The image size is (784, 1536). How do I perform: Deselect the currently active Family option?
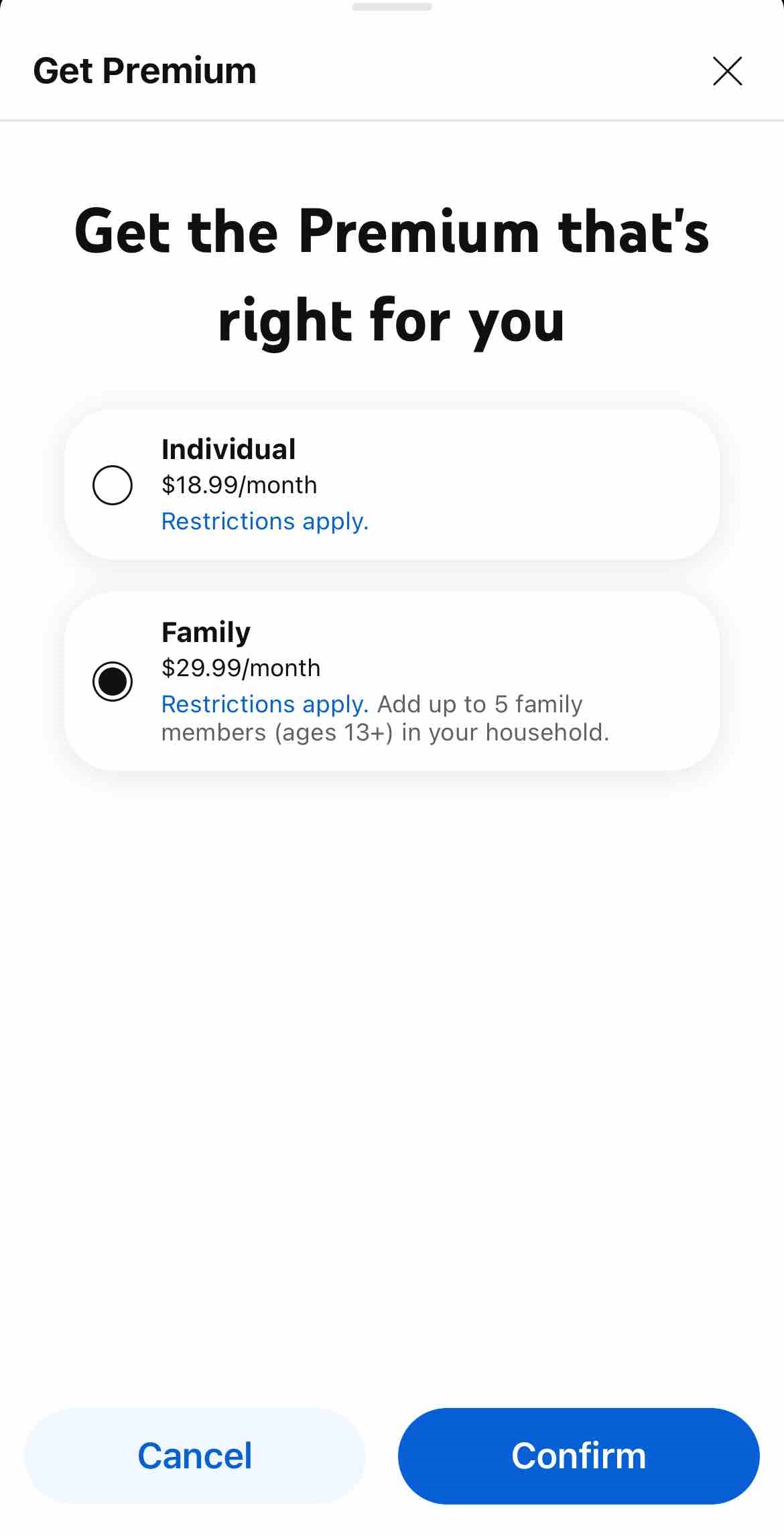(x=113, y=680)
